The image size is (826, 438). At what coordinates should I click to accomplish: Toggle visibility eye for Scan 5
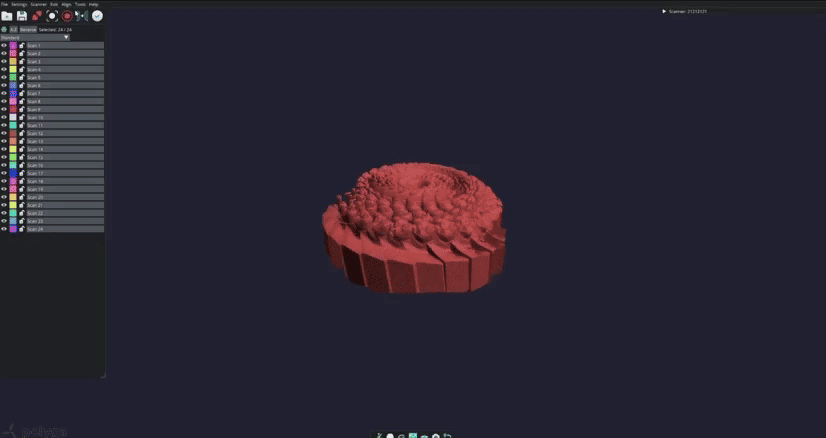tap(4, 77)
